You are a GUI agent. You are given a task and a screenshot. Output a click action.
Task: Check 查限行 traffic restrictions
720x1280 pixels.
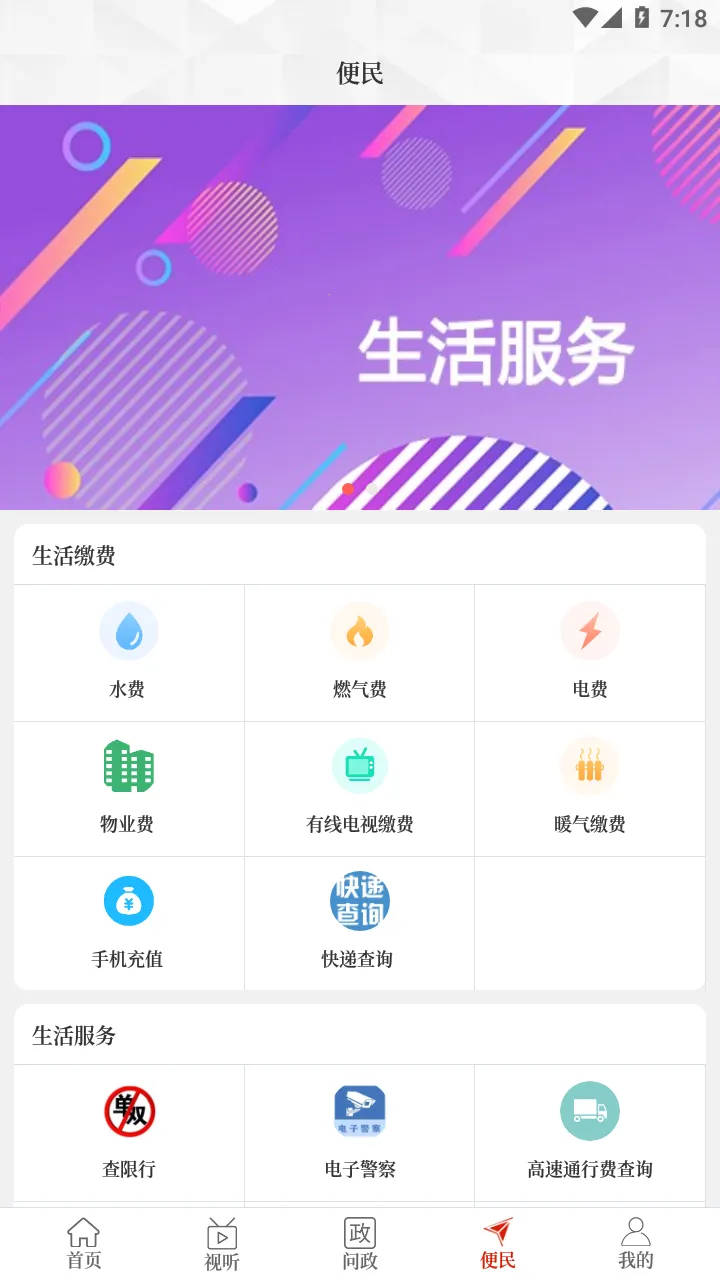(129, 1132)
